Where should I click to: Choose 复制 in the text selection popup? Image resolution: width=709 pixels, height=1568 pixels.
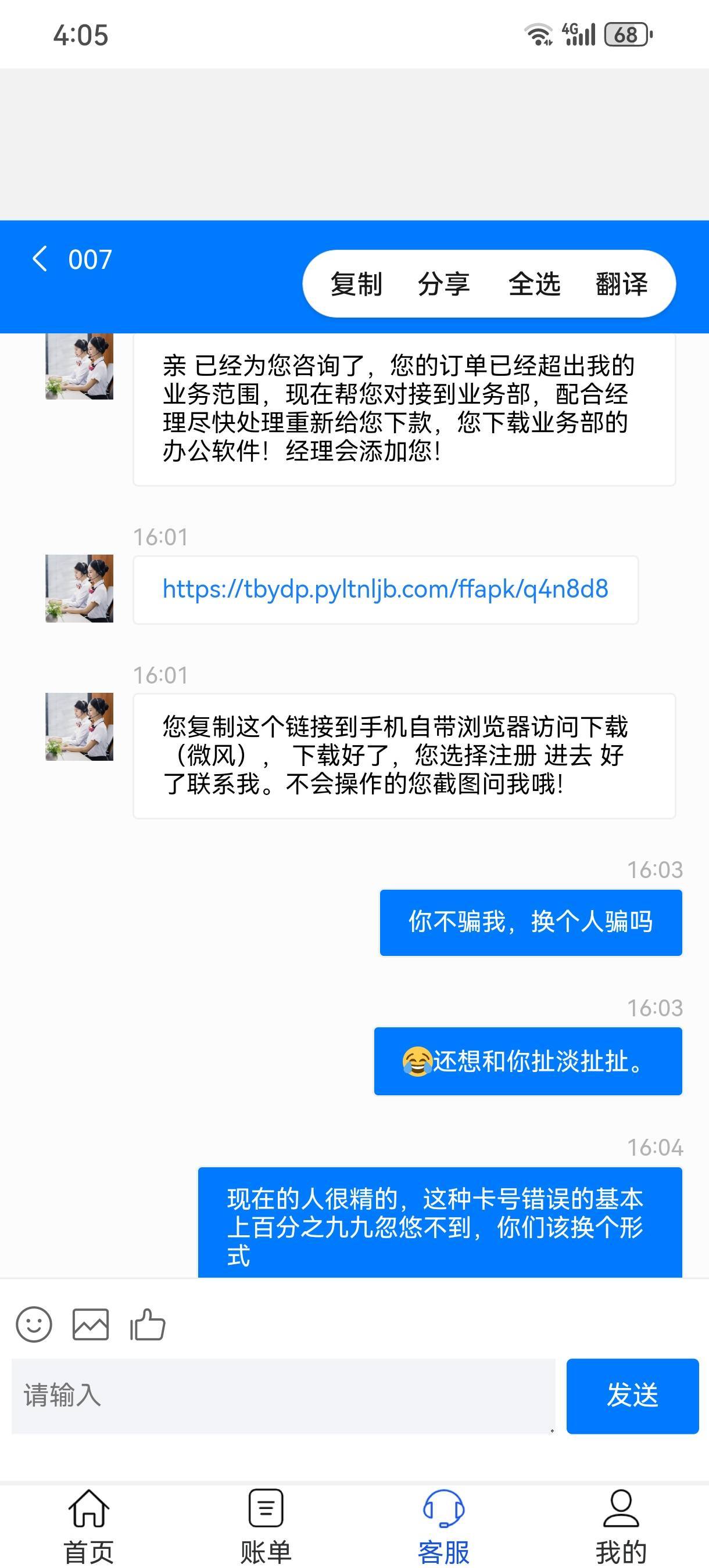[x=356, y=284]
